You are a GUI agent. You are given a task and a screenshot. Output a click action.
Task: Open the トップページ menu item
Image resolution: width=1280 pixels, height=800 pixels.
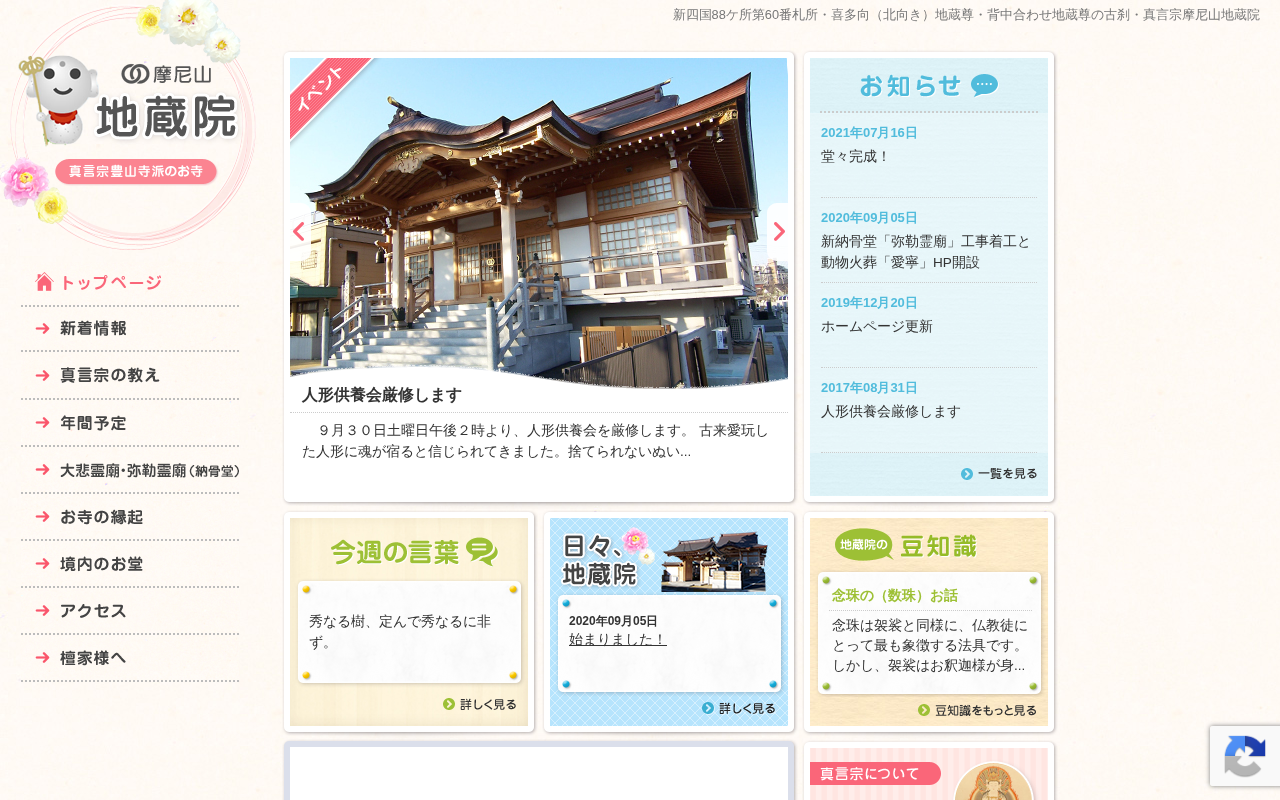[130, 283]
